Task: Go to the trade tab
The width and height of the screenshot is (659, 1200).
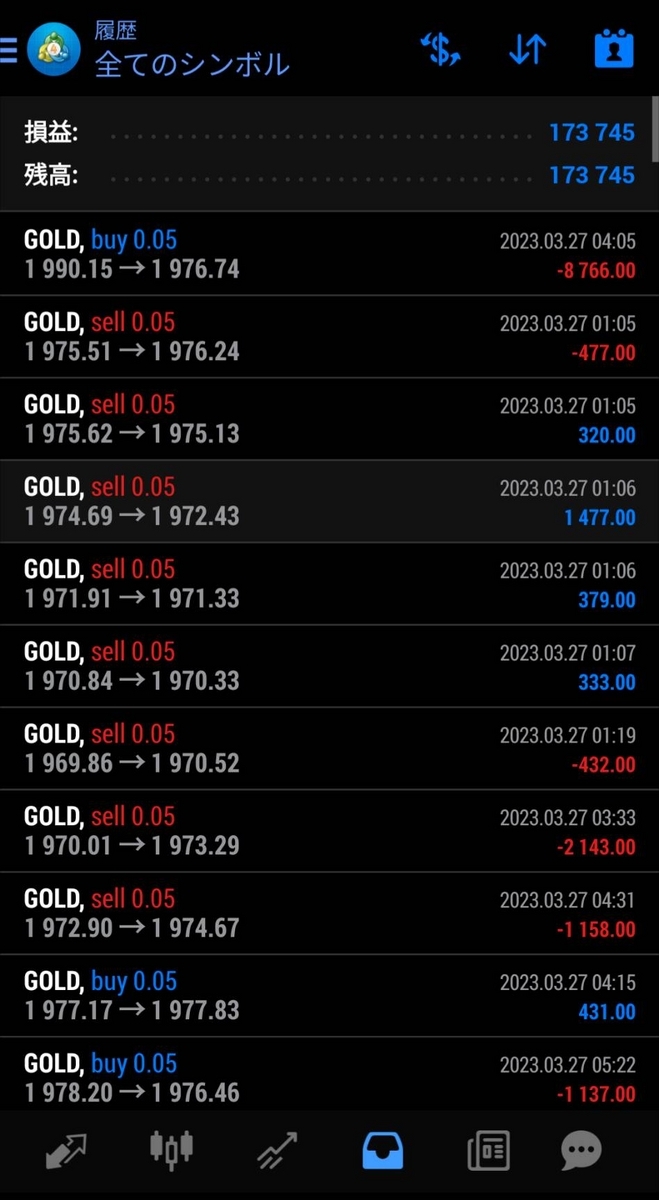Action: (x=277, y=1151)
